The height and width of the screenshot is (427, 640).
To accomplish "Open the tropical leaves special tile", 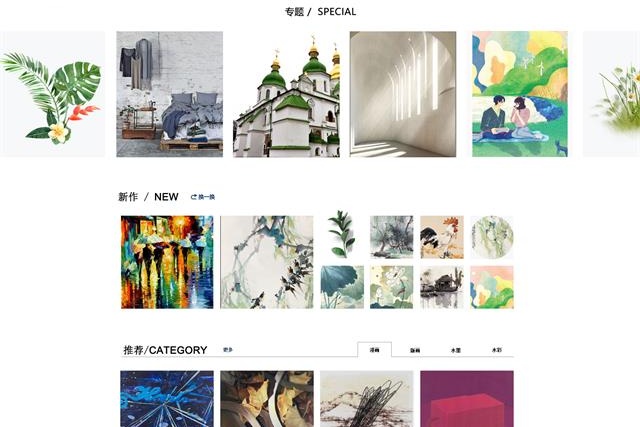I will pos(52,94).
